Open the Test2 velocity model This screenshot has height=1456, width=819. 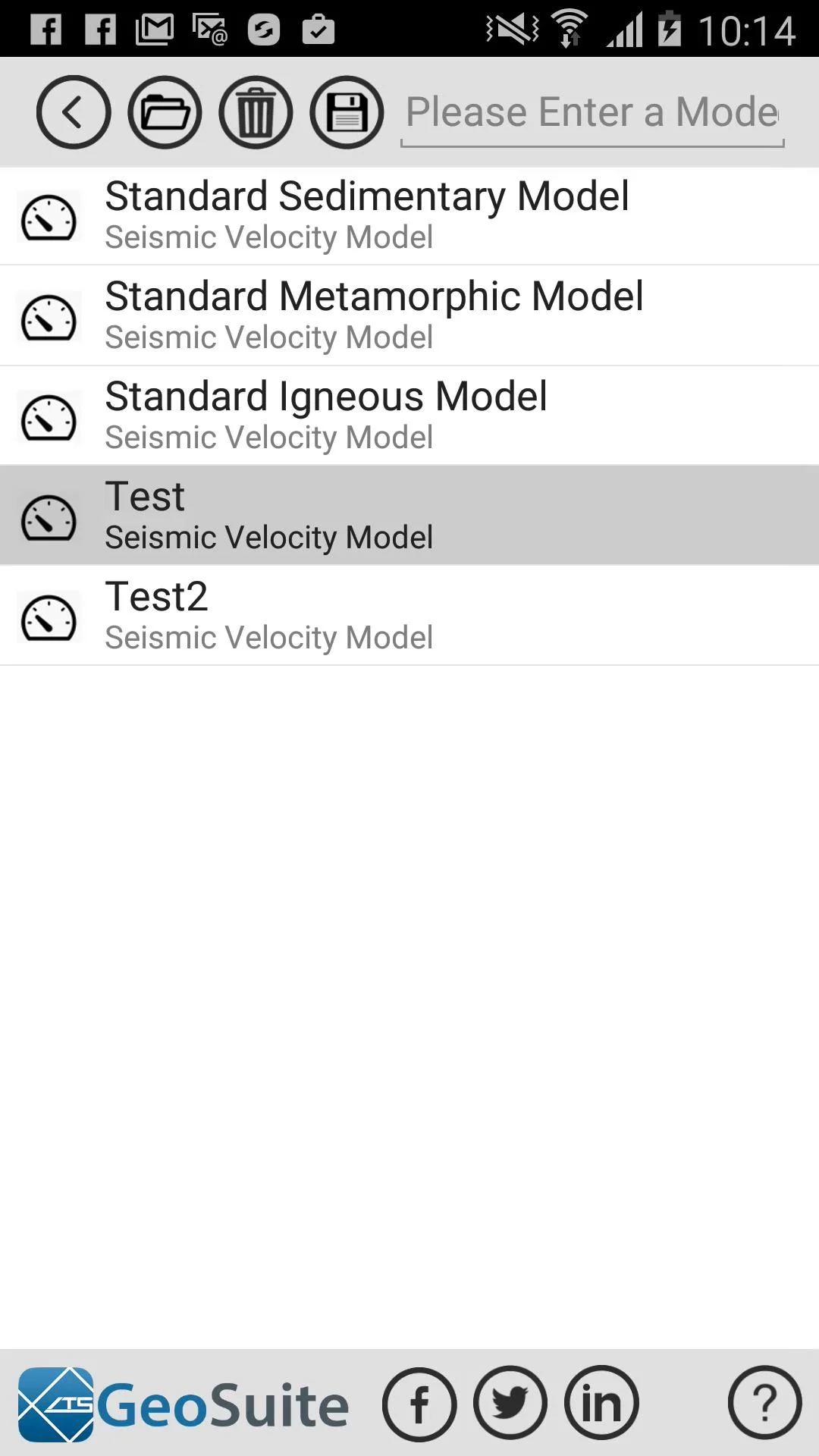coord(409,616)
